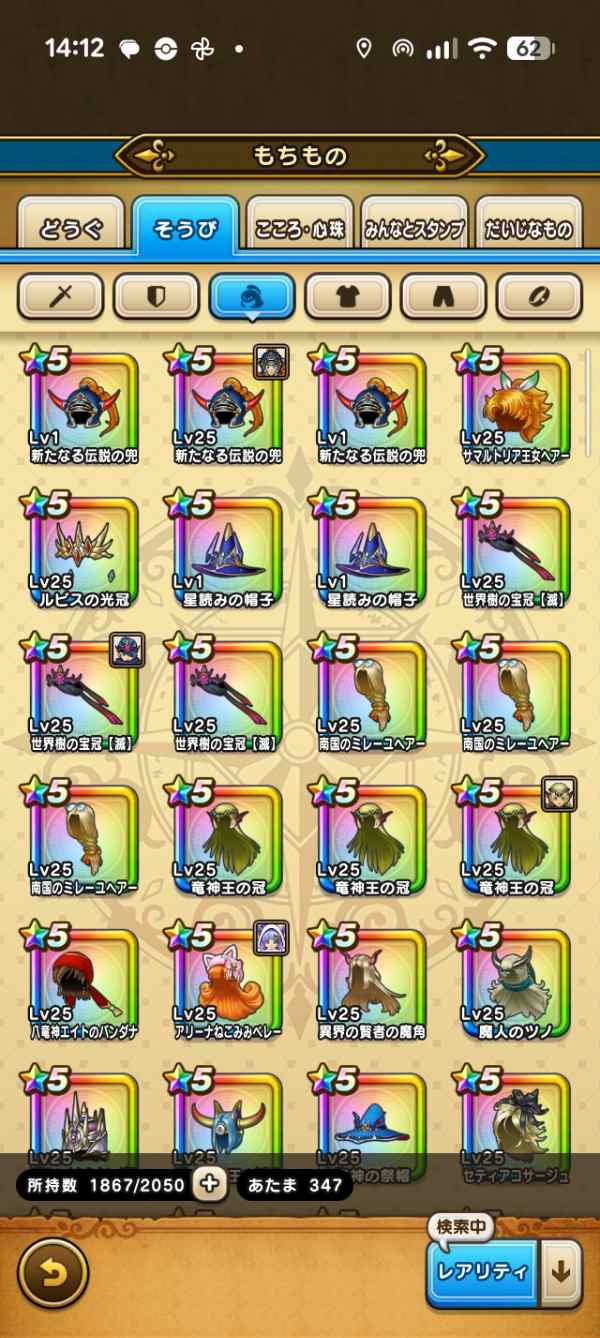
Task: Go back with the round arrow button
Action: coord(54,1273)
